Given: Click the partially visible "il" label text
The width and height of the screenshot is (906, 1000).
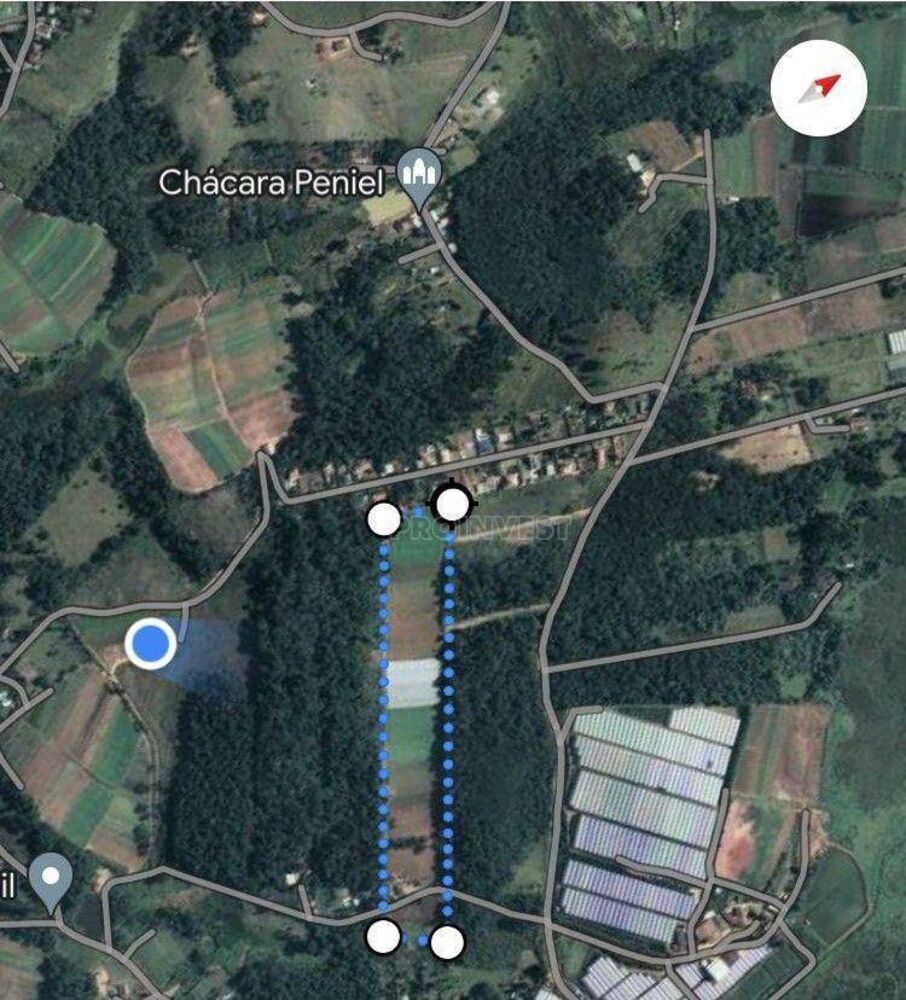Looking at the screenshot, I should 8,884.
